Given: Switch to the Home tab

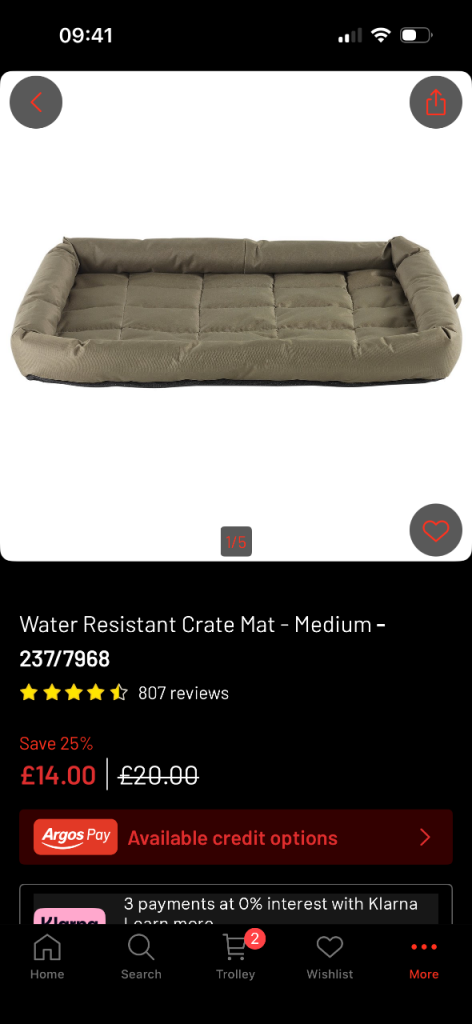Looking at the screenshot, I should click(x=47, y=957).
